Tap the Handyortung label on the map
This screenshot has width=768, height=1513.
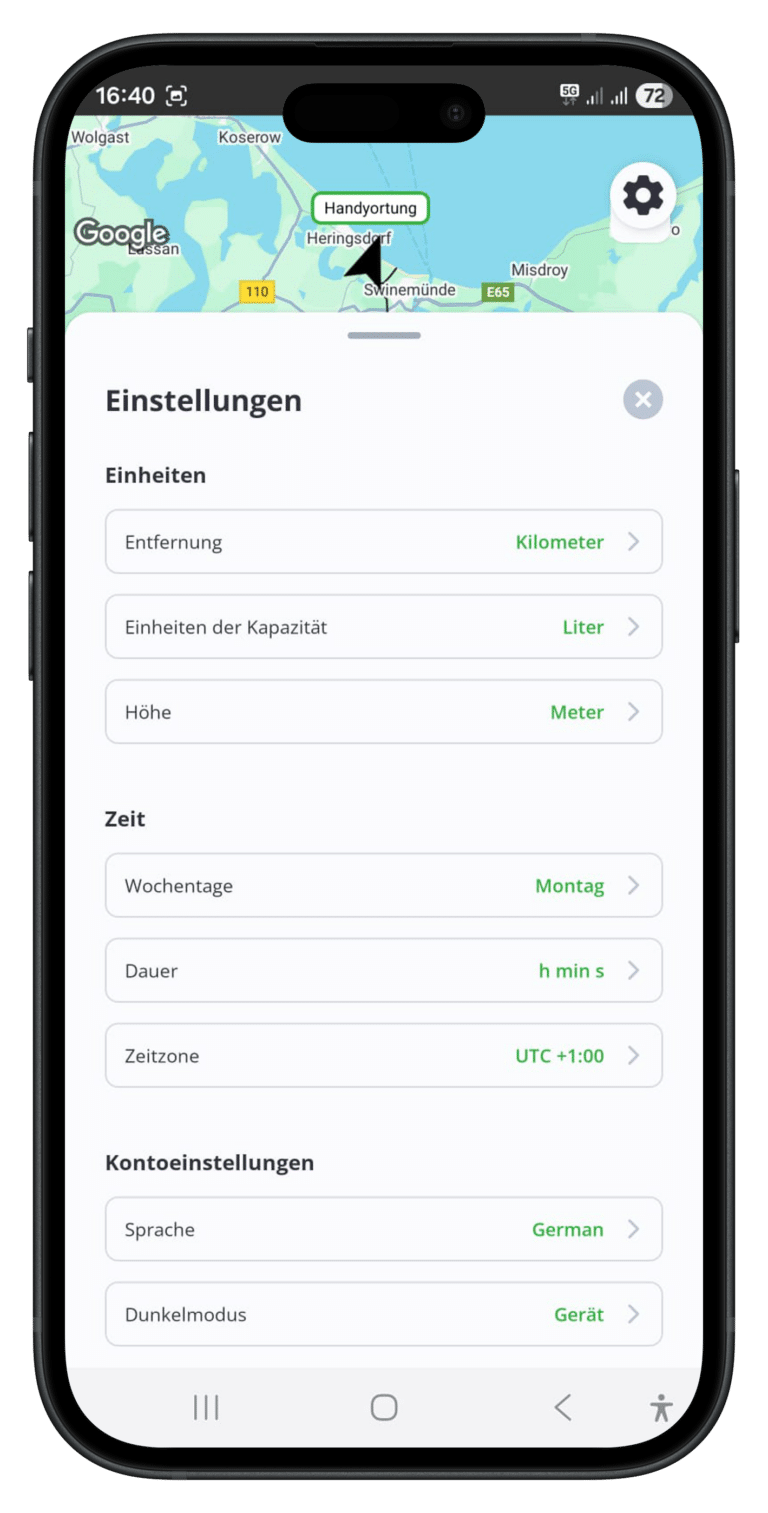click(370, 208)
